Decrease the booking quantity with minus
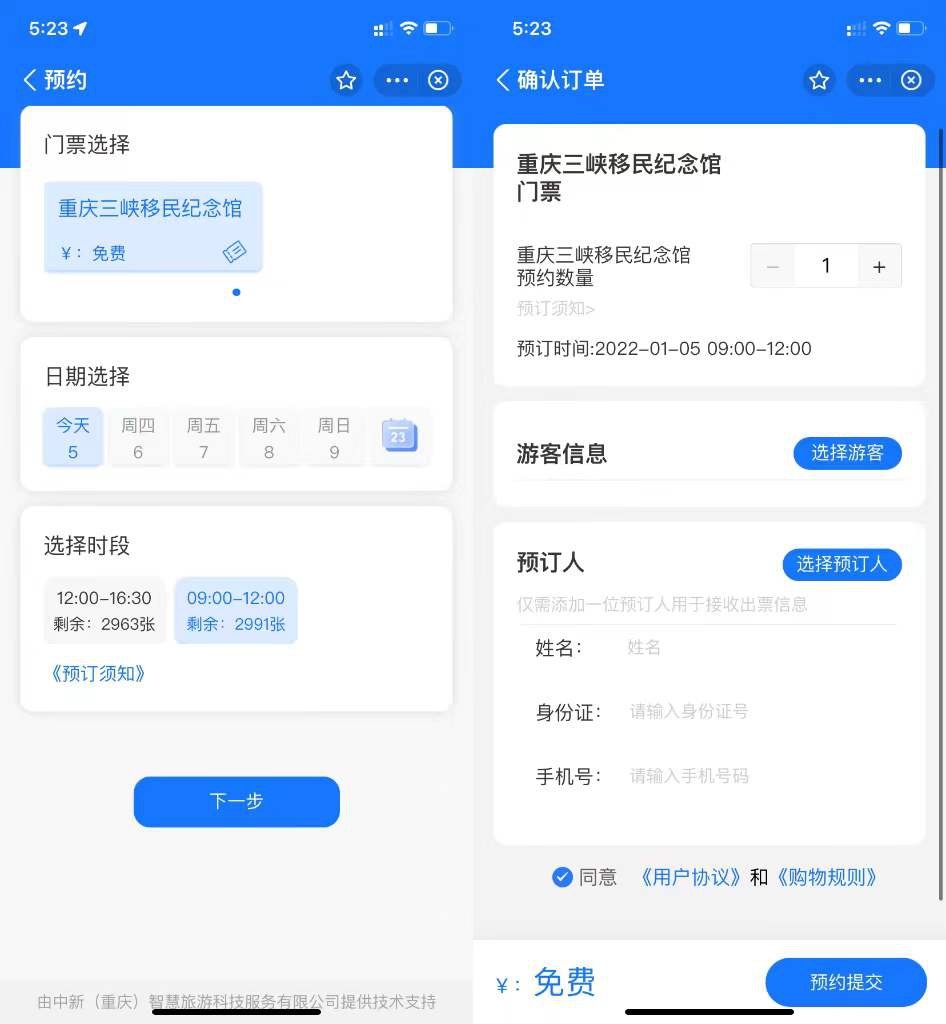The image size is (946, 1024). [x=773, y=267]
